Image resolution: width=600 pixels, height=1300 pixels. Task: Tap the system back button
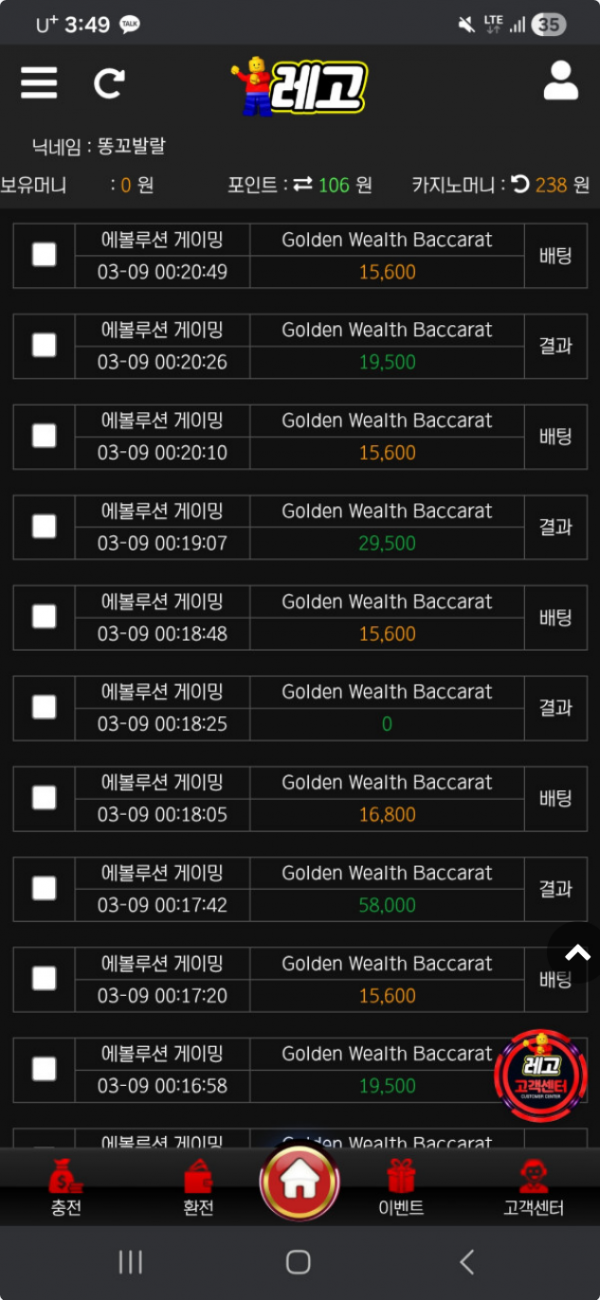467,1262
